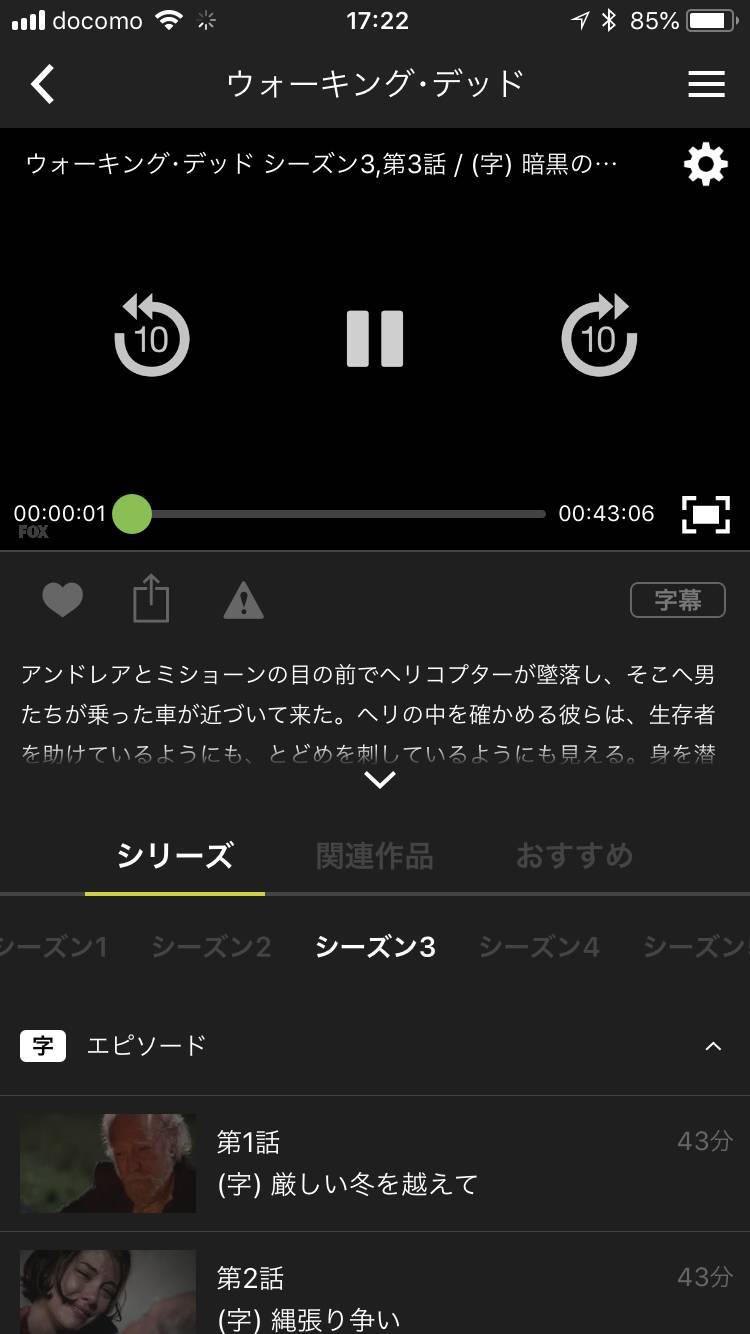
Task: Collapse the エピソード list
Action: [x=713, y=1046]
